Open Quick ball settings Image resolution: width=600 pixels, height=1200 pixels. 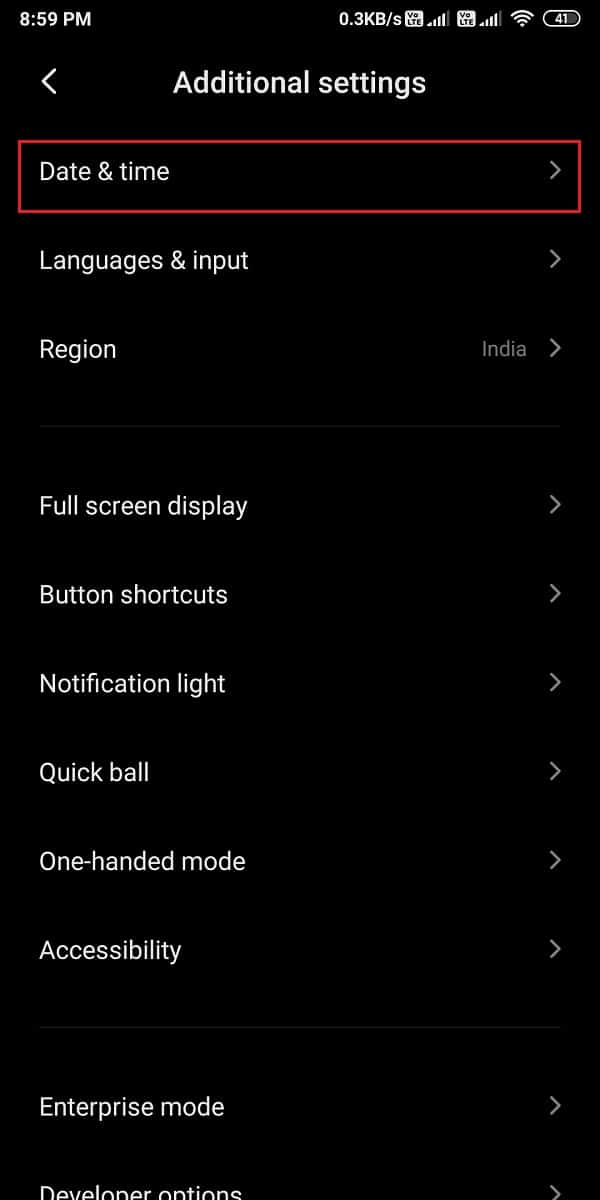[x=300, y=773]
